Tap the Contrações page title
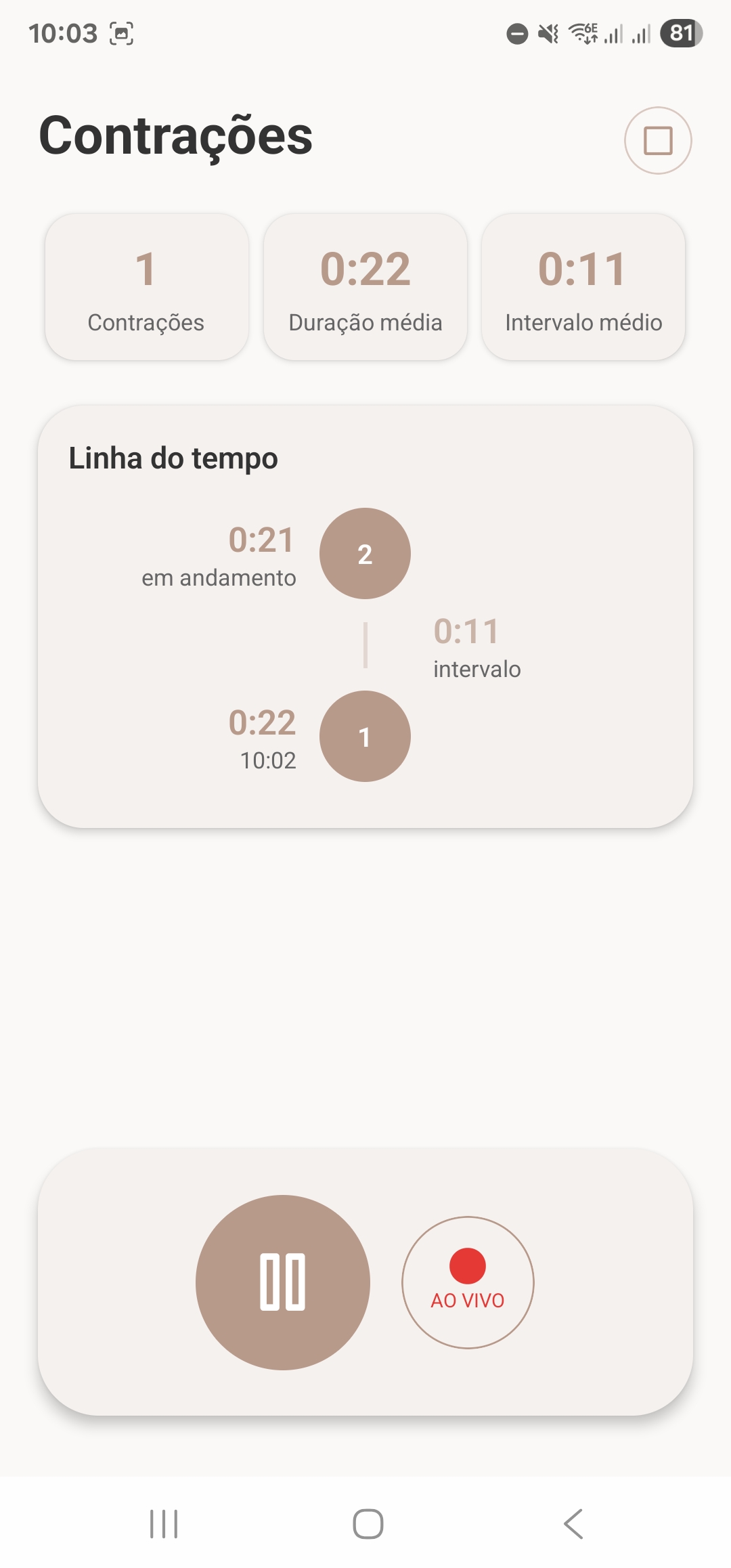This screenshot has height=1568, width=731. [x=175, y=137]
